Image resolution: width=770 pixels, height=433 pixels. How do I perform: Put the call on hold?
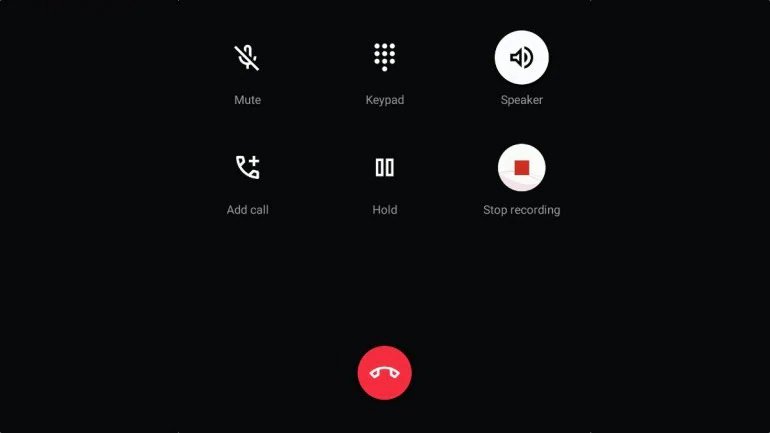point(385,167)
